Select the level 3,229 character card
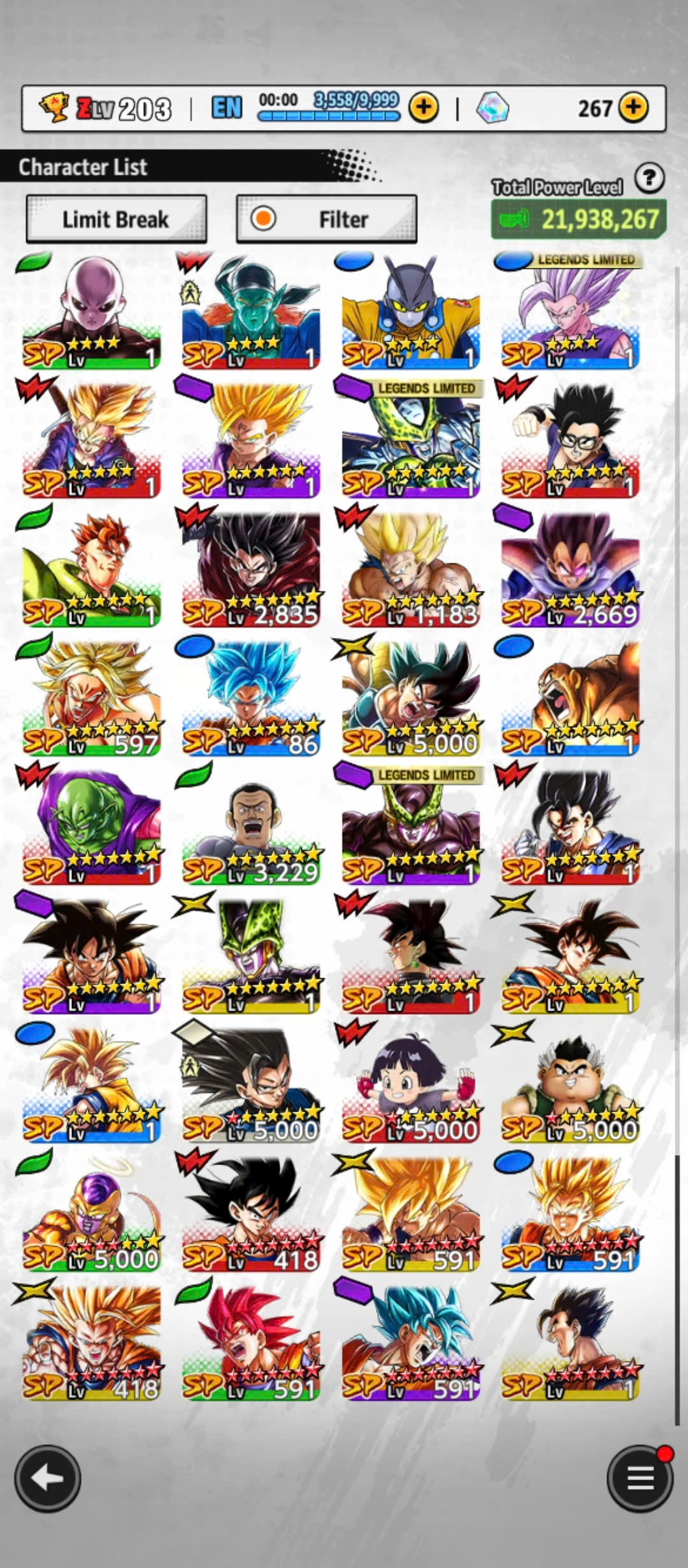The image size is (688, 1568). tap(251, 827)
